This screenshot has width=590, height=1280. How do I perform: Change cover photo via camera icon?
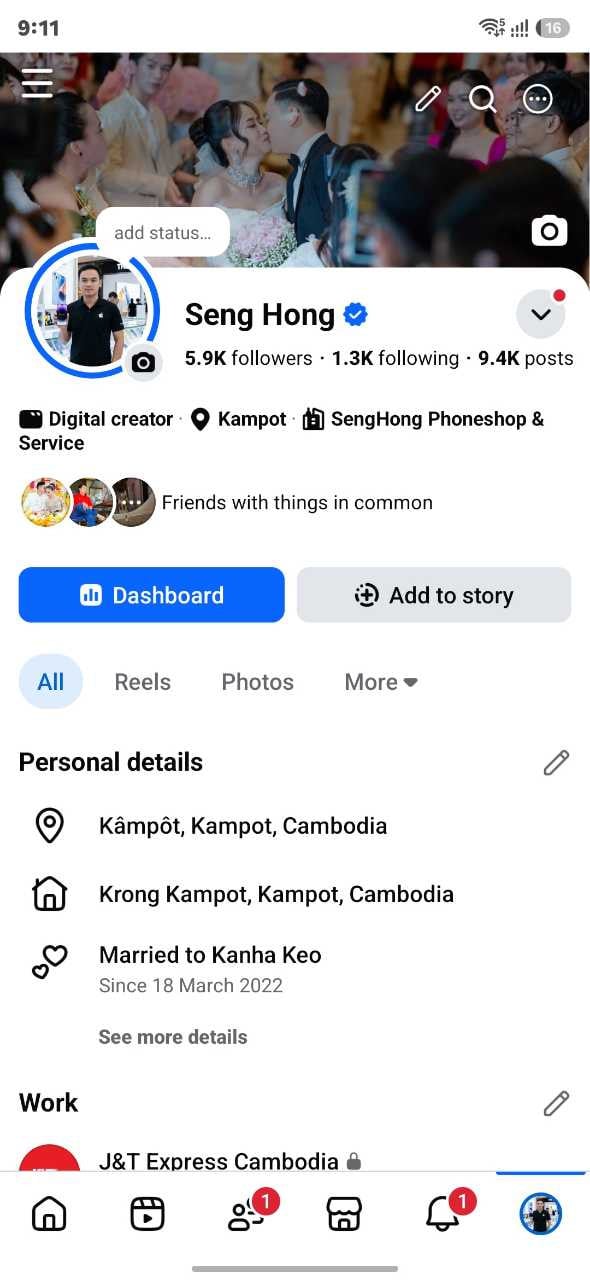(549, 231)
